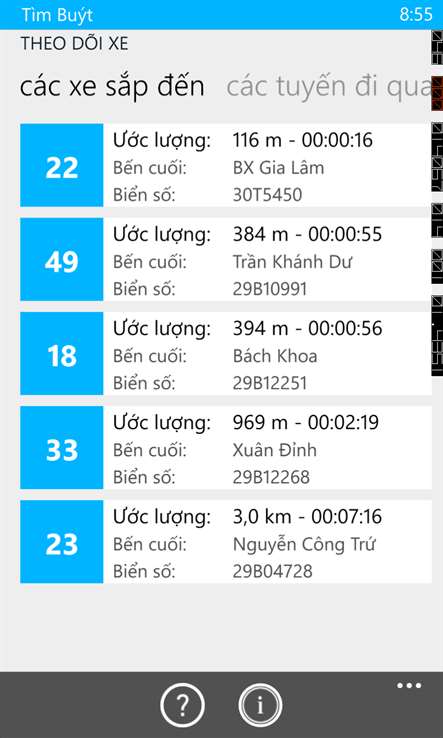Image resolution: width=443 pixels, height=738 pixels.
Task: View bus 33 heading to Xuân Đỉnh
Action: (226, 448)
